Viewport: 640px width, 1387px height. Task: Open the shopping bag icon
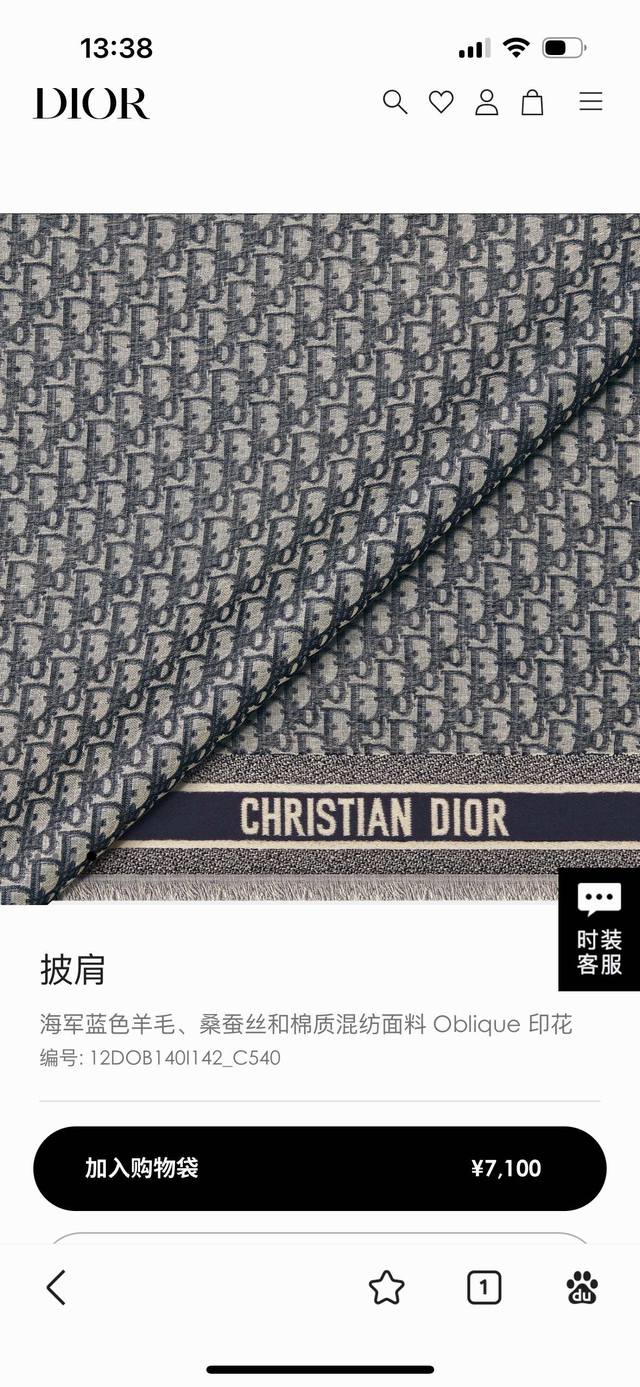point(532,102)
